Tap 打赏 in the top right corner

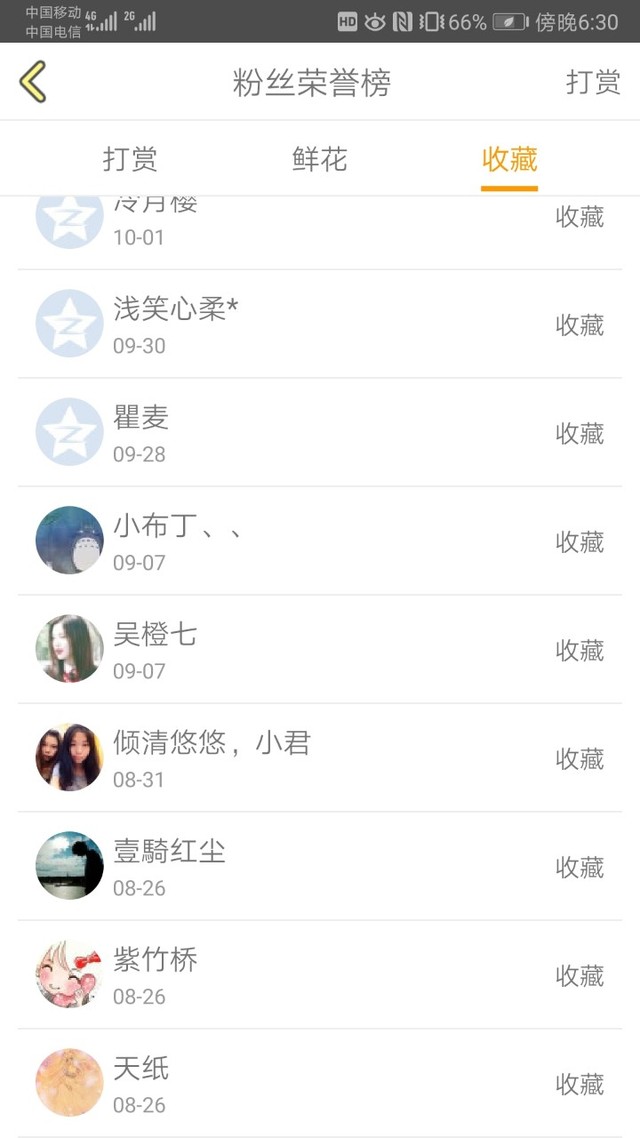(x=593, y=82)
